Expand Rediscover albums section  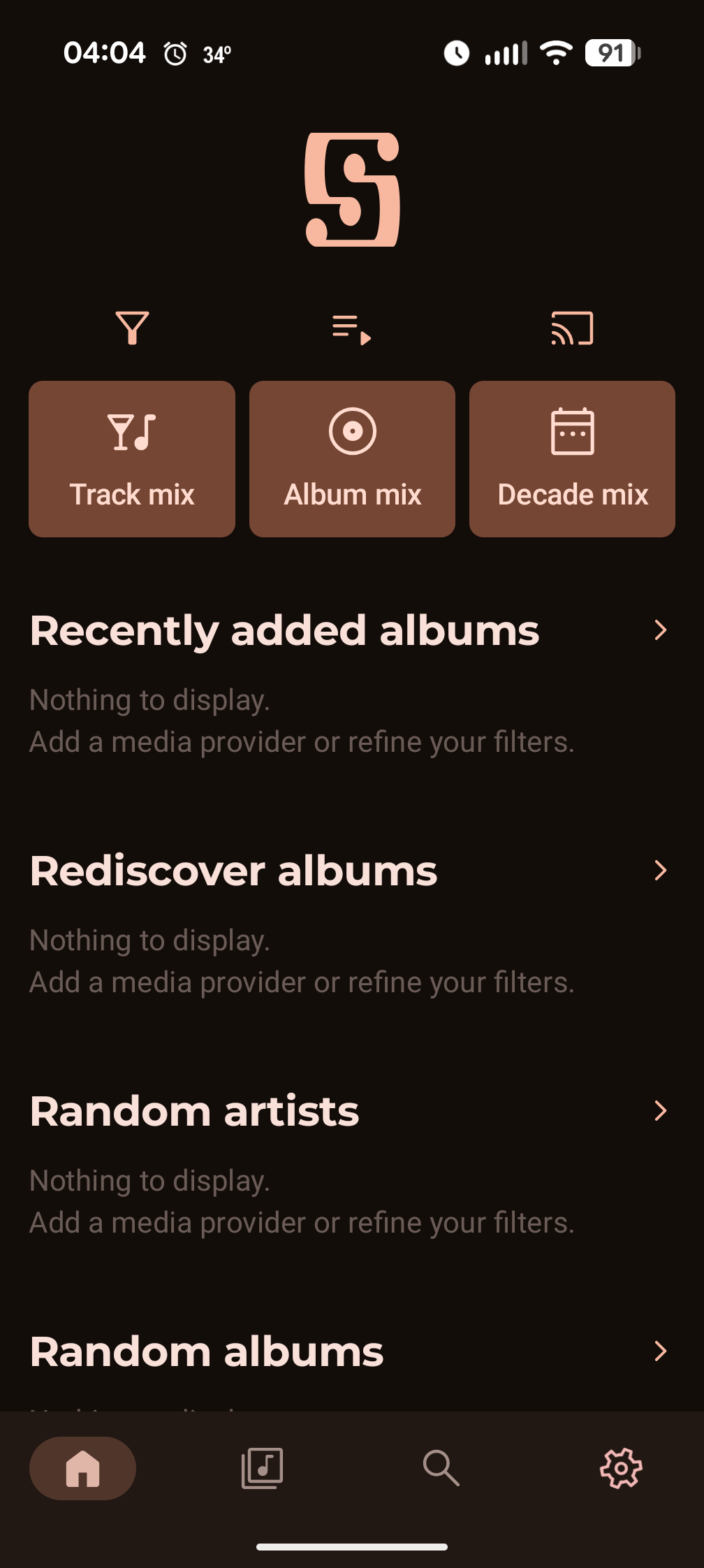pyautogui.click(x=660, y=871)
